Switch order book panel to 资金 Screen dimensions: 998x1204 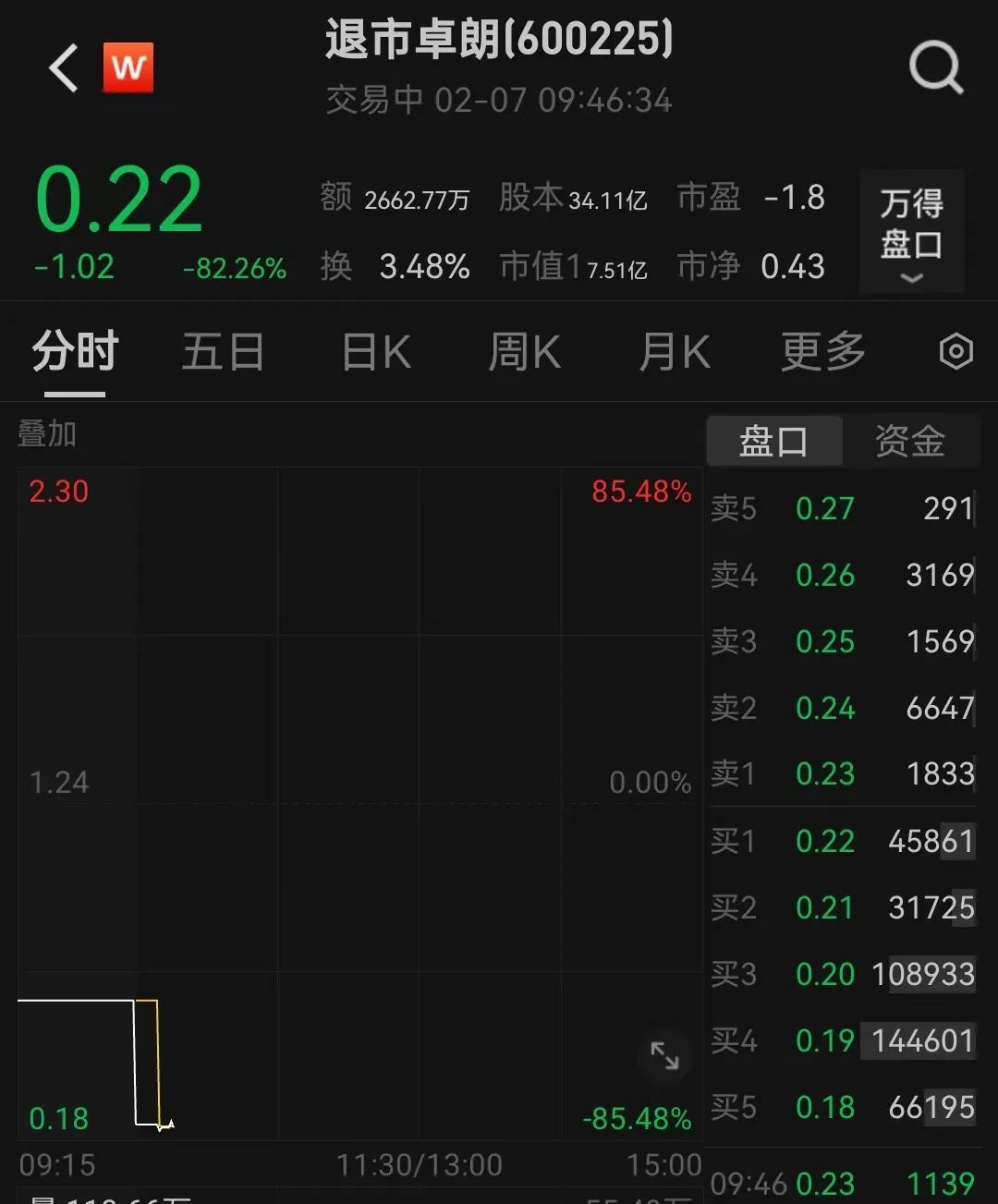point(910,441)
